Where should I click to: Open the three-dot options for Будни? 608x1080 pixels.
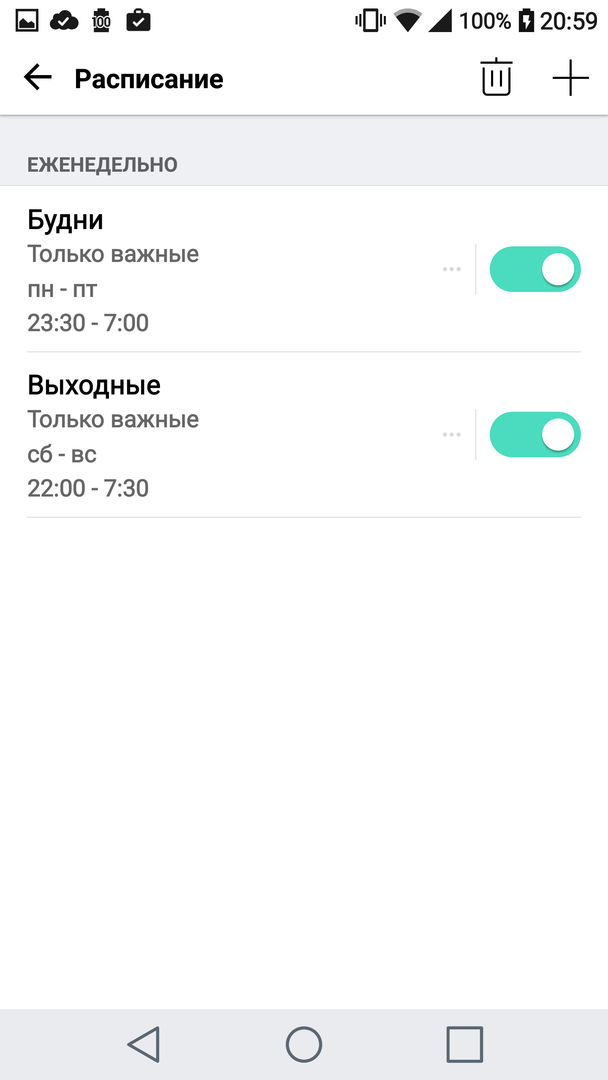(452, 269)
